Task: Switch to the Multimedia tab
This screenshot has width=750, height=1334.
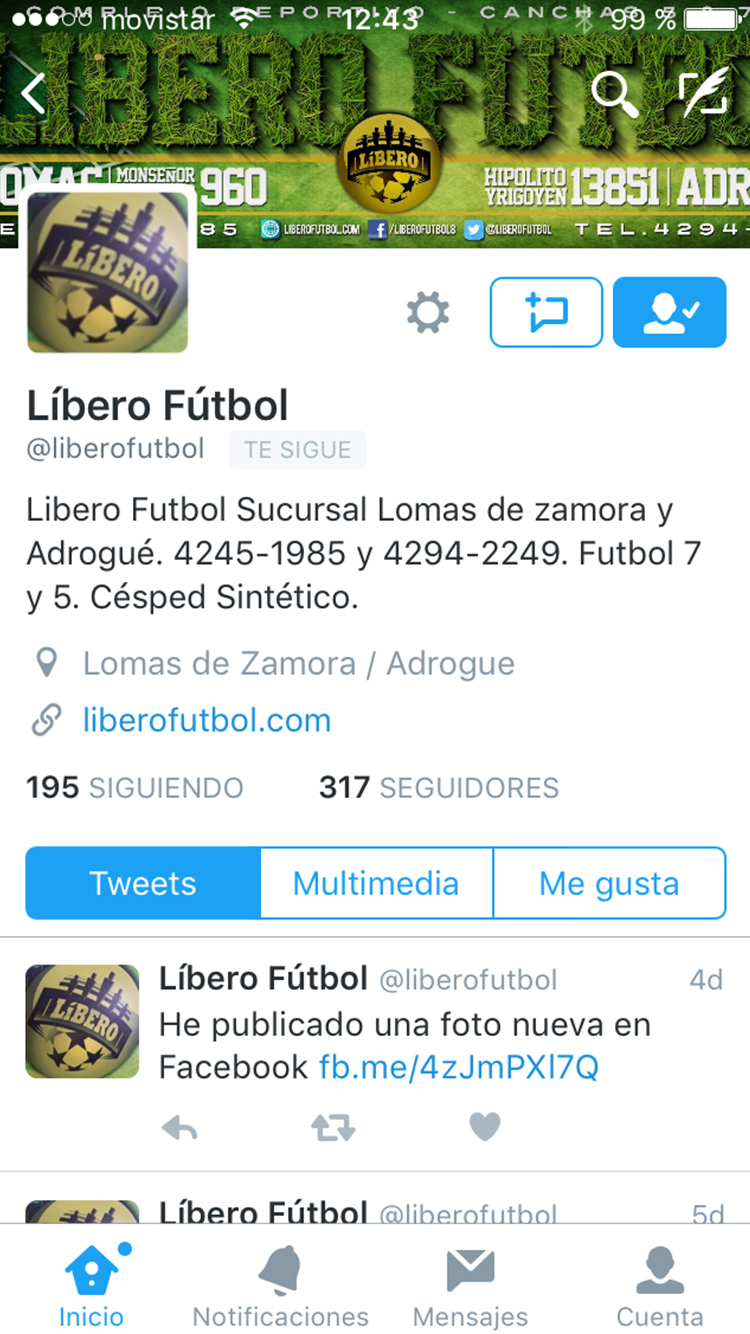Action: [x=376, y=883]
